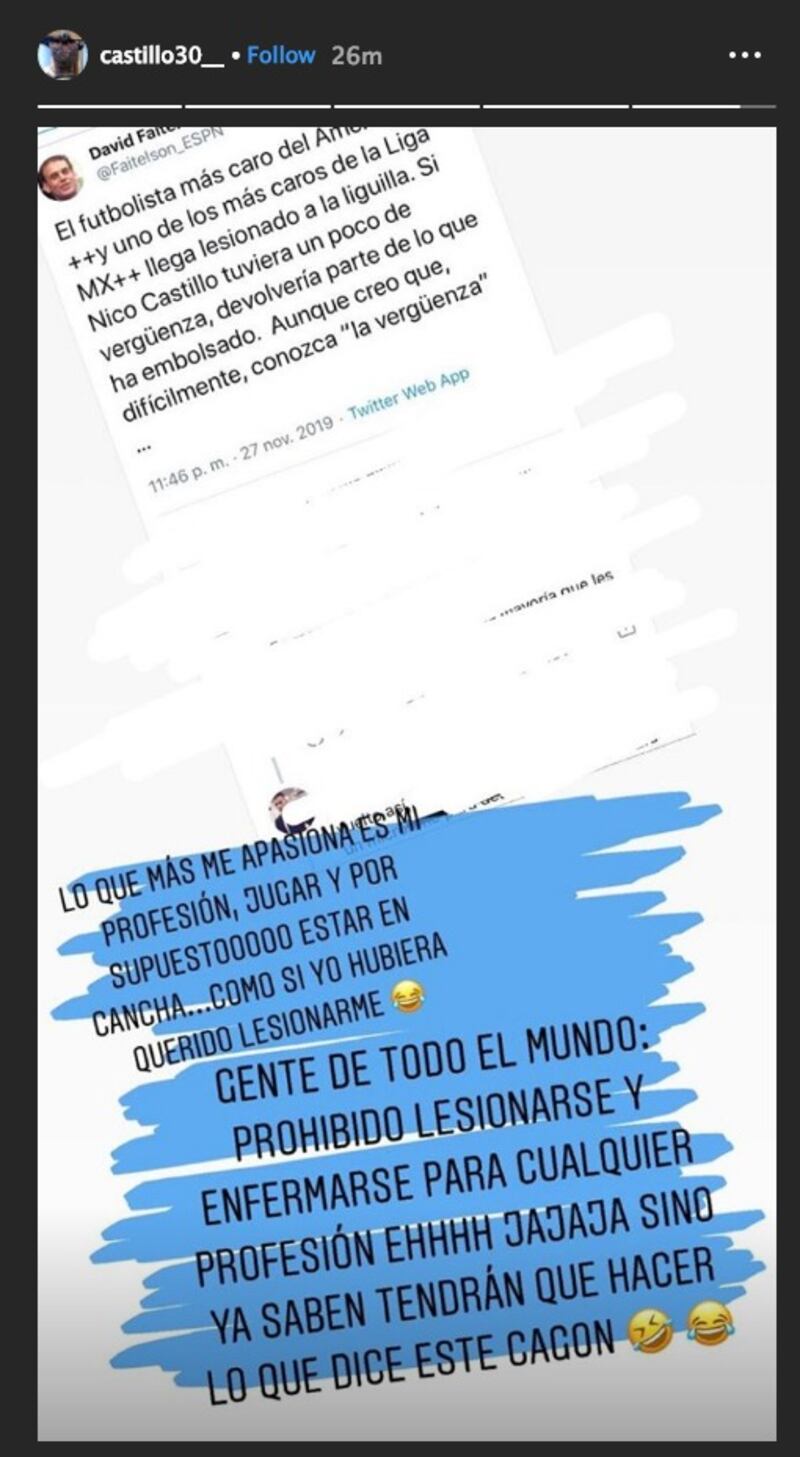Follow castillo30__
Viewport: 800px width, 1457px height.
(x=280, y=56)
